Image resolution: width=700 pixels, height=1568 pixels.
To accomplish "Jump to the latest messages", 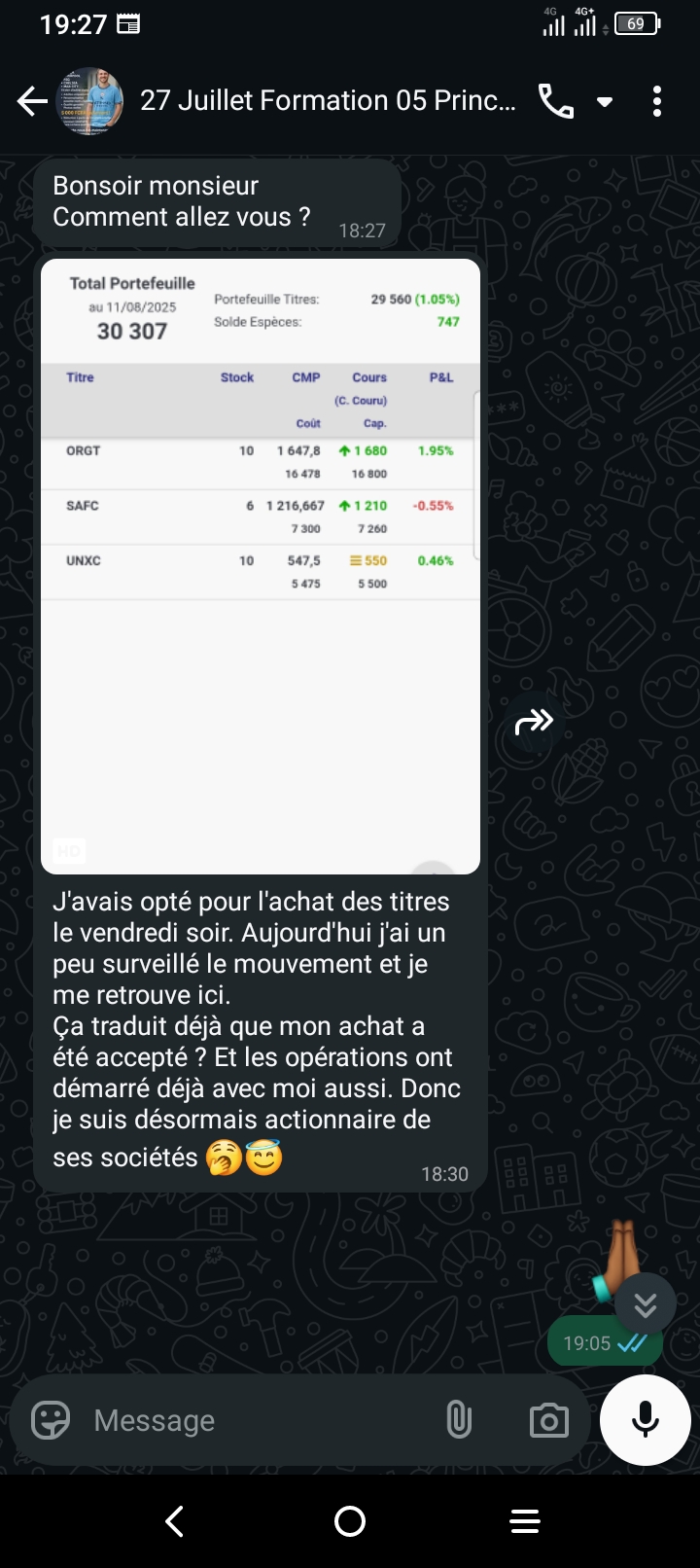I will pos(646,1305).
